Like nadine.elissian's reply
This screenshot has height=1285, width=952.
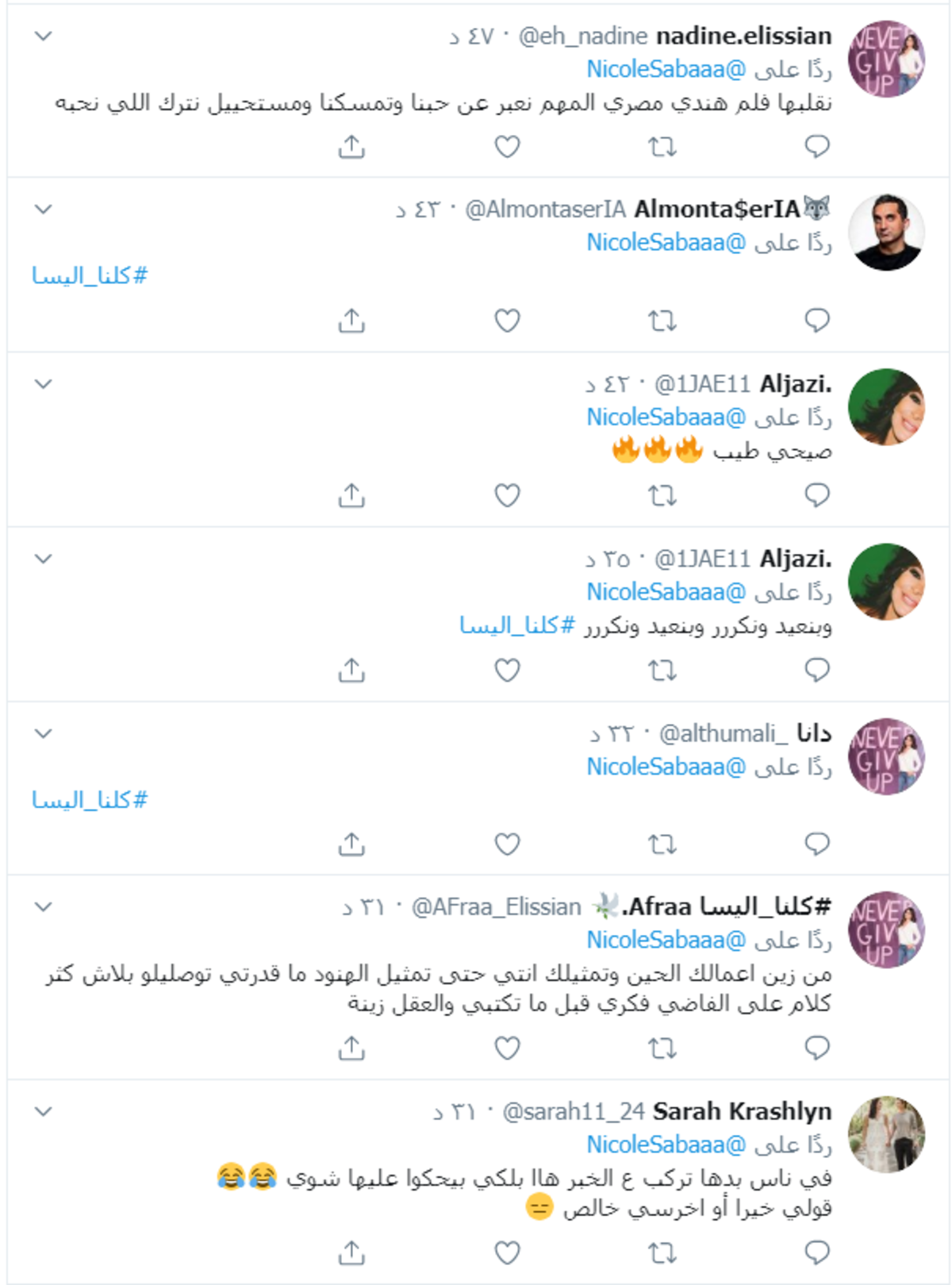(507, 147)
